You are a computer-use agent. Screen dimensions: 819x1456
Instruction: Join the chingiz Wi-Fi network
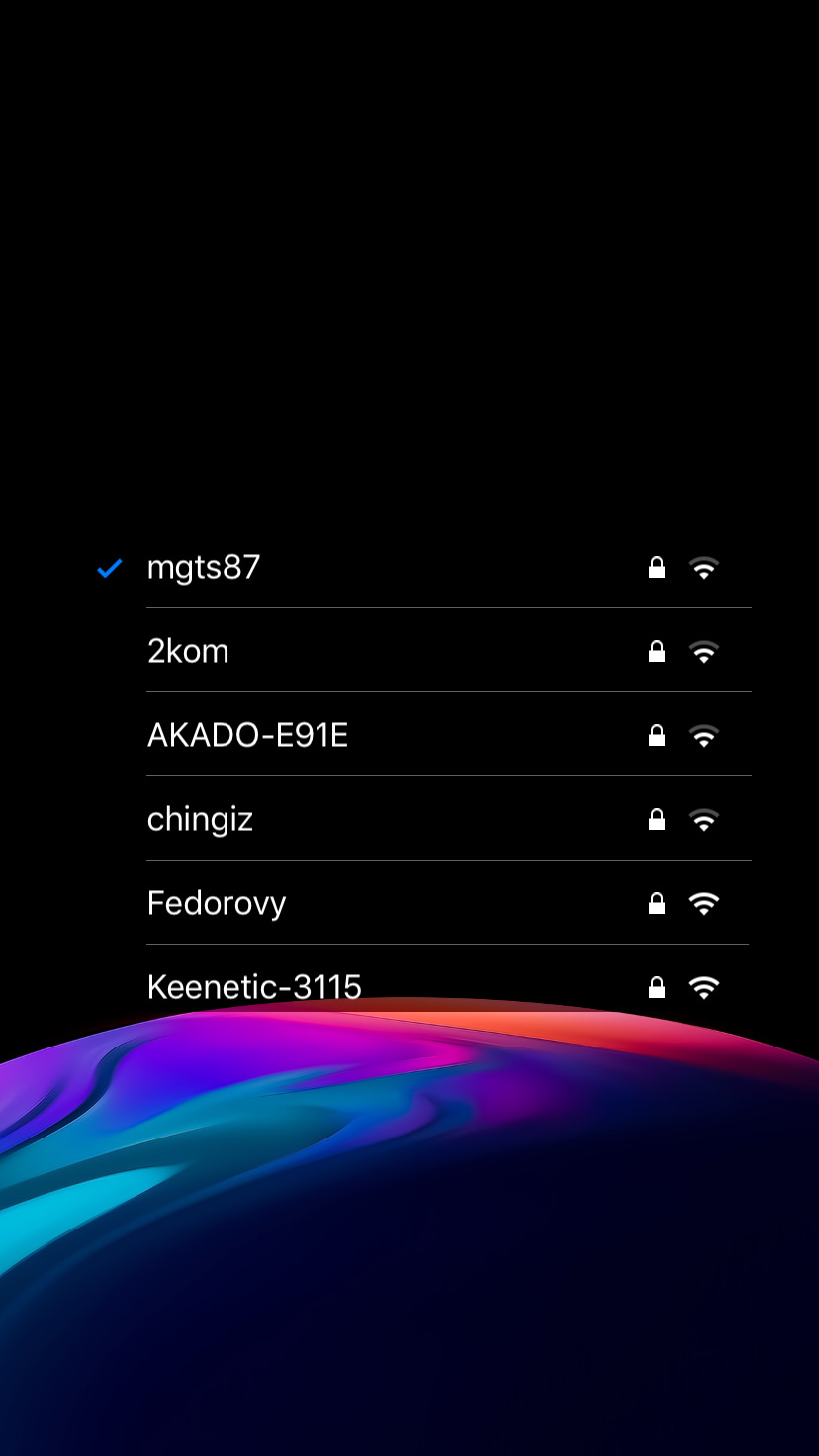(x=200, y=820)
